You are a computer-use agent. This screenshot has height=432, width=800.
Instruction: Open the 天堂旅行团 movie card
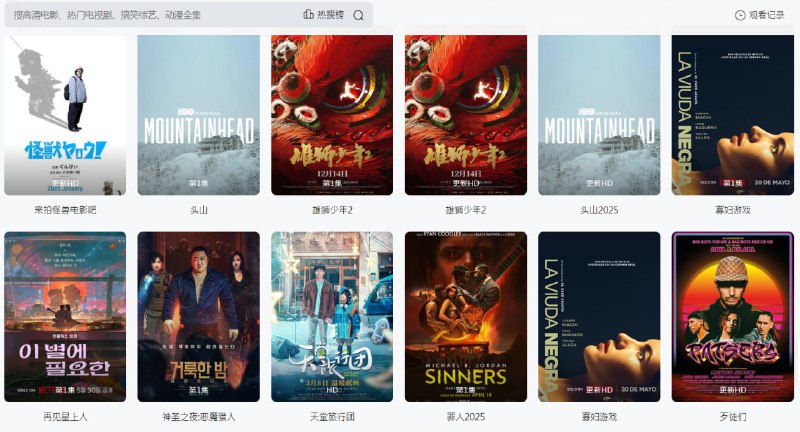point(332,316)
